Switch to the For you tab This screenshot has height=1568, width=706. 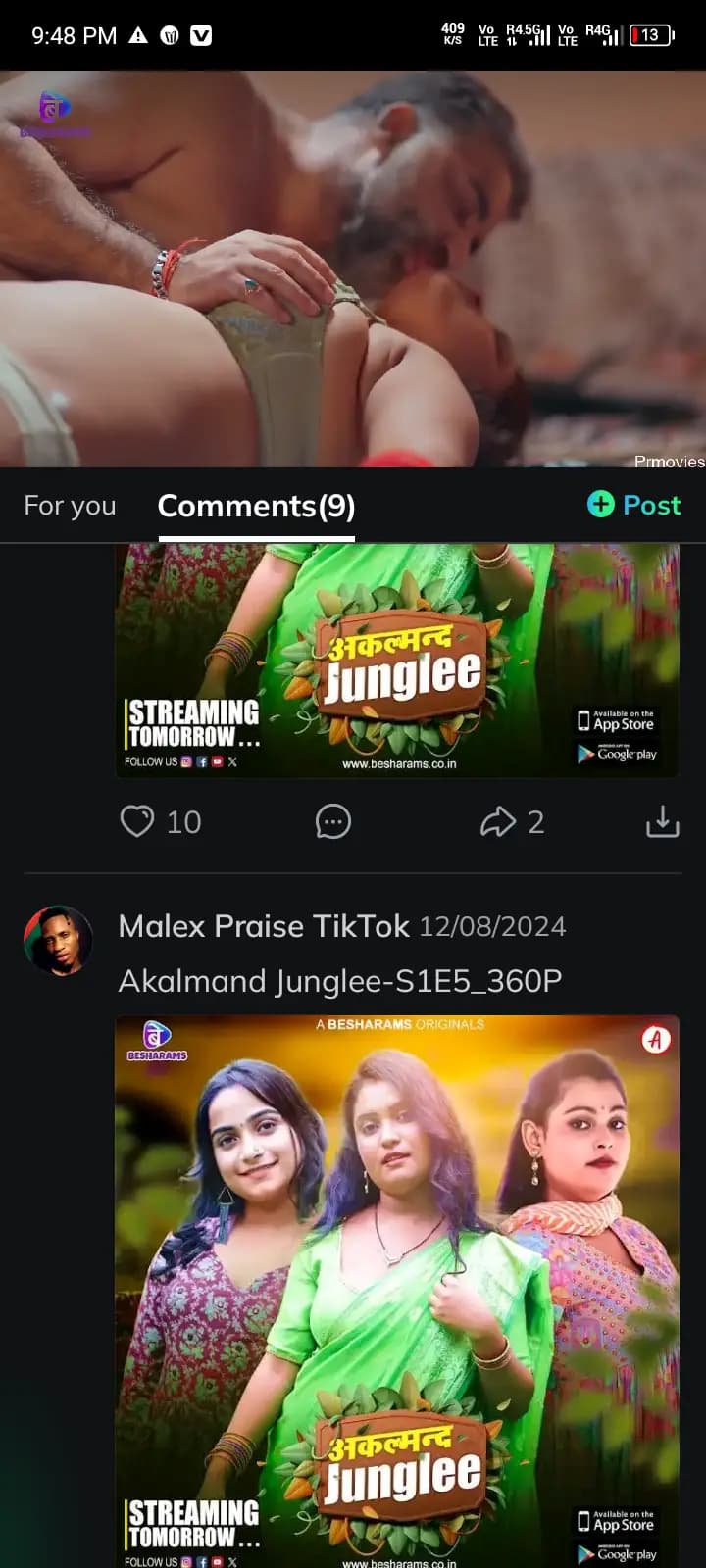pos(70,506)
